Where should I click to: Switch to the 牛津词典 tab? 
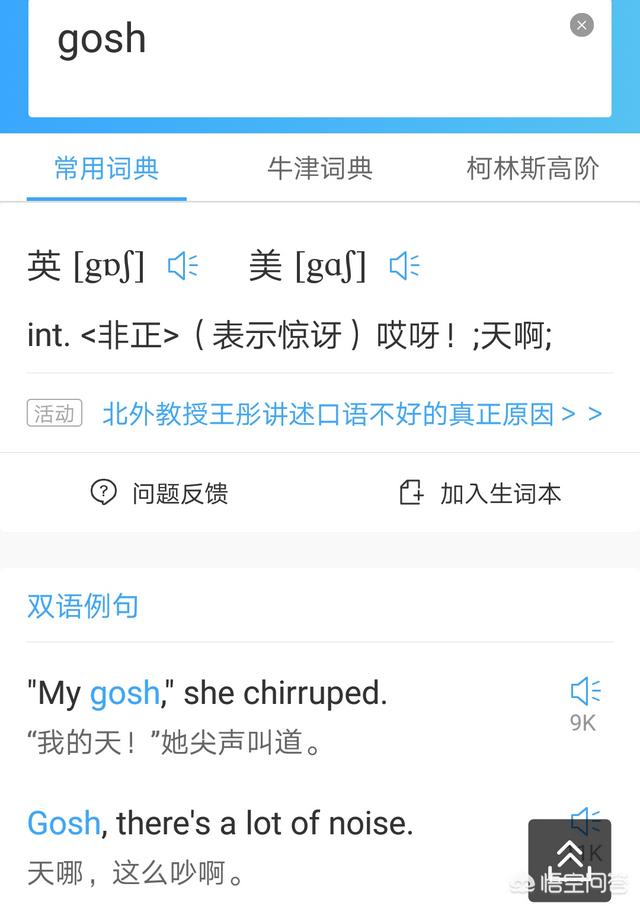pyautogui.click(x=320, y=168)
